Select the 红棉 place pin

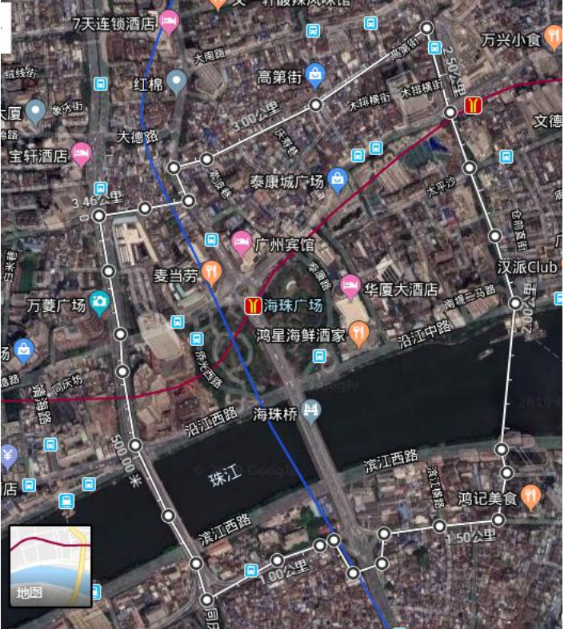click(176, 82)
